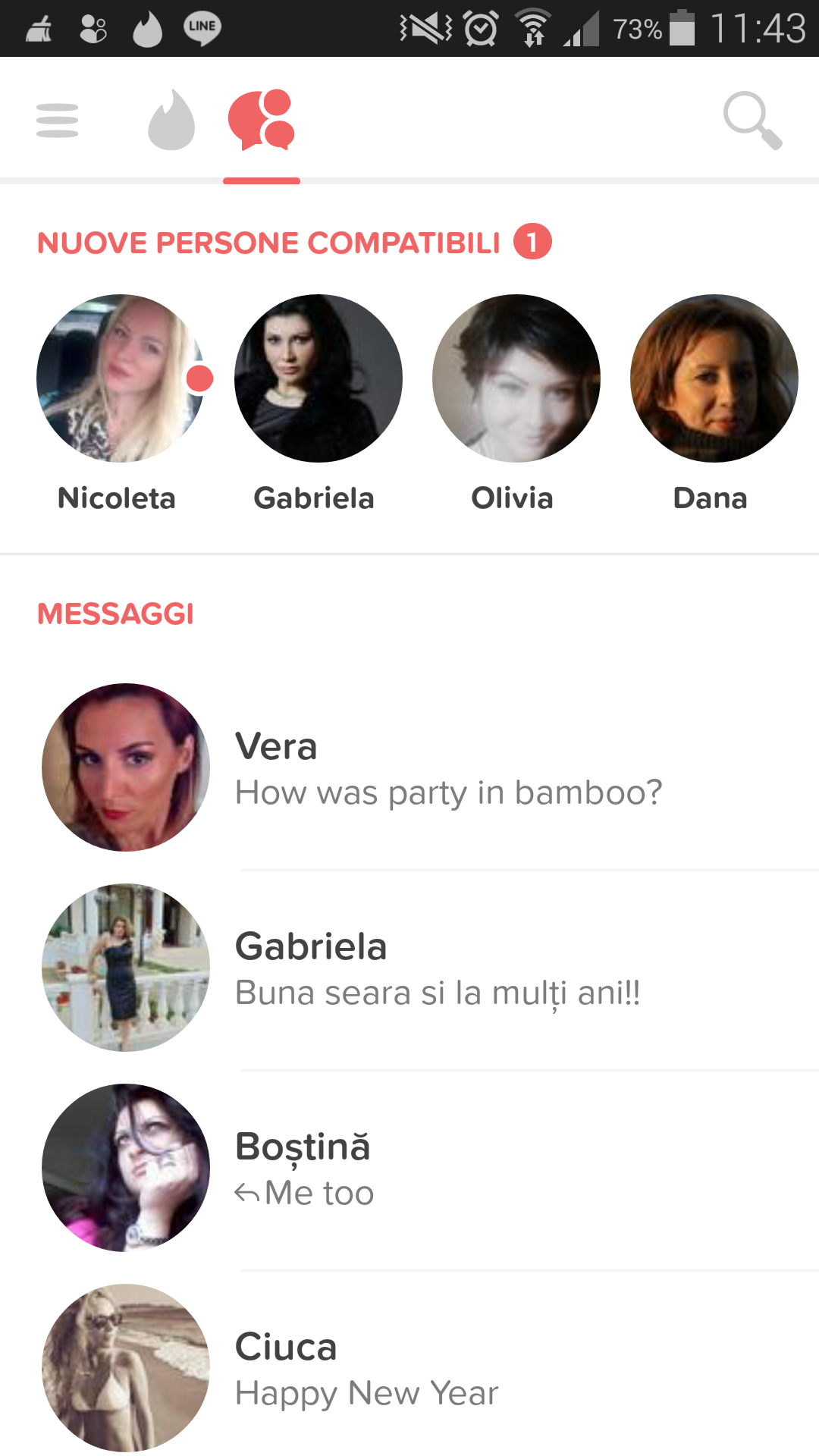Viewport: 819px width, 1456px height.
Task: Open new match Gabriela's profile bubble
Action: 318,379
